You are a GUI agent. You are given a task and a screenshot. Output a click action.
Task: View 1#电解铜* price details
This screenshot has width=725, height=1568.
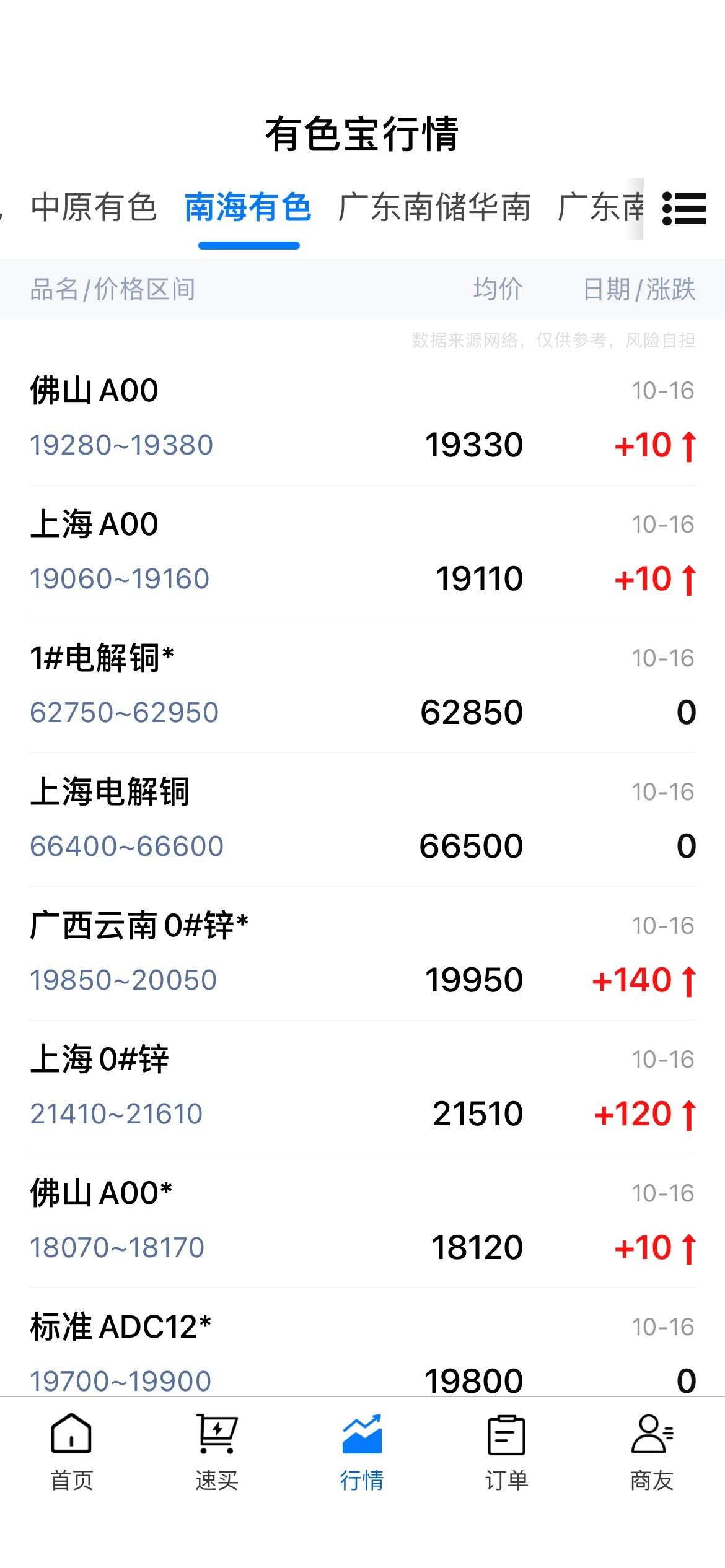click(362, 686)
